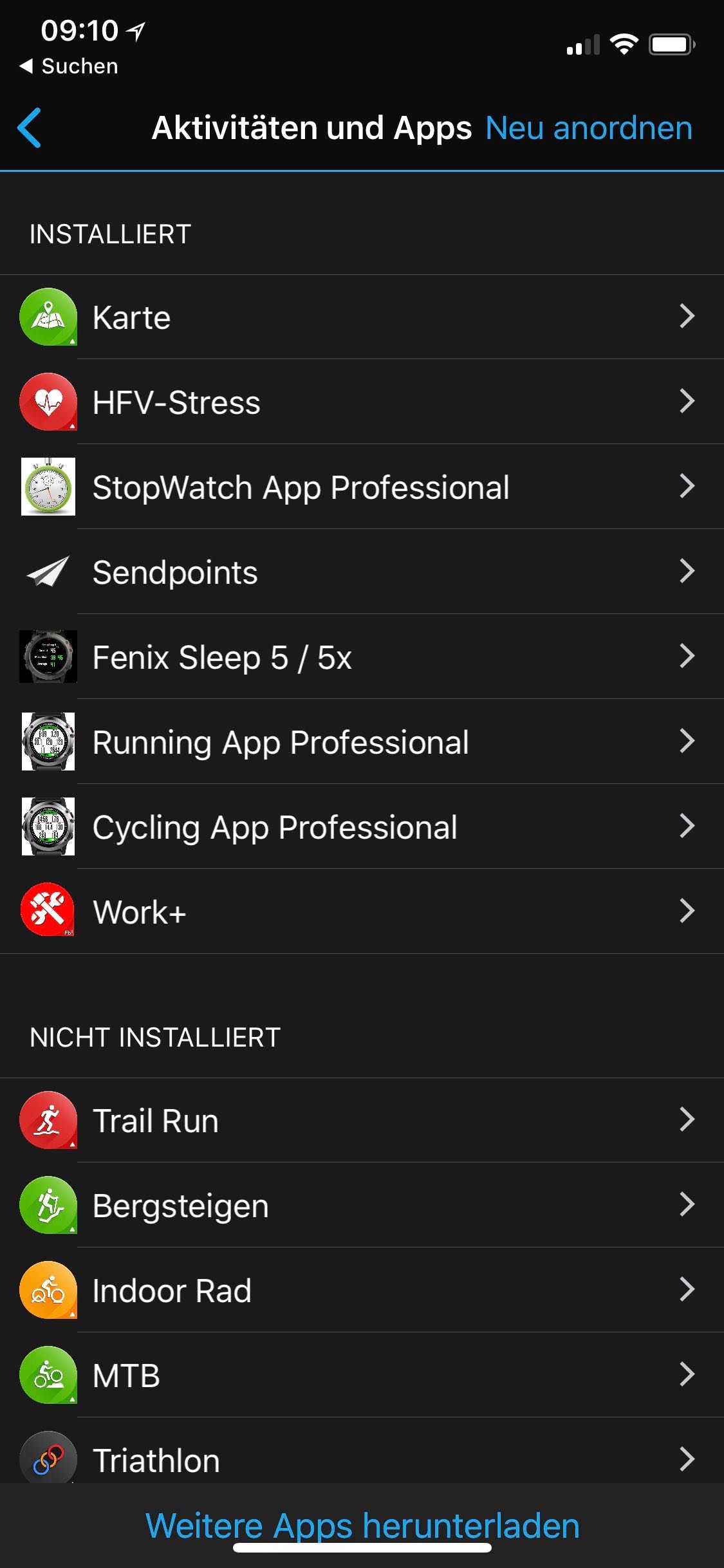Select StopWatch App Professional
The image size is (724, 1568).
click(x=362, y=487)
